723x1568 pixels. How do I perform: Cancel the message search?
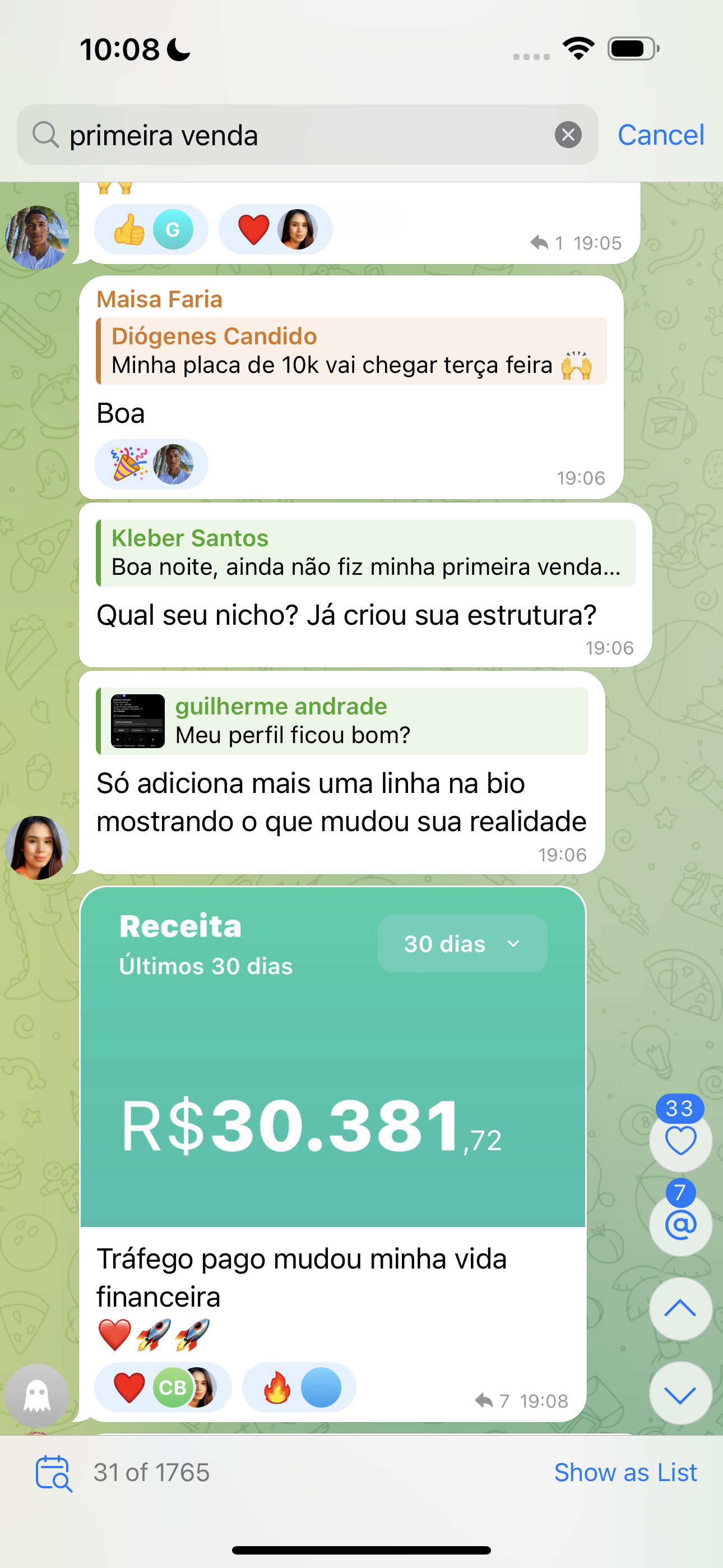[x=660, y=135]
